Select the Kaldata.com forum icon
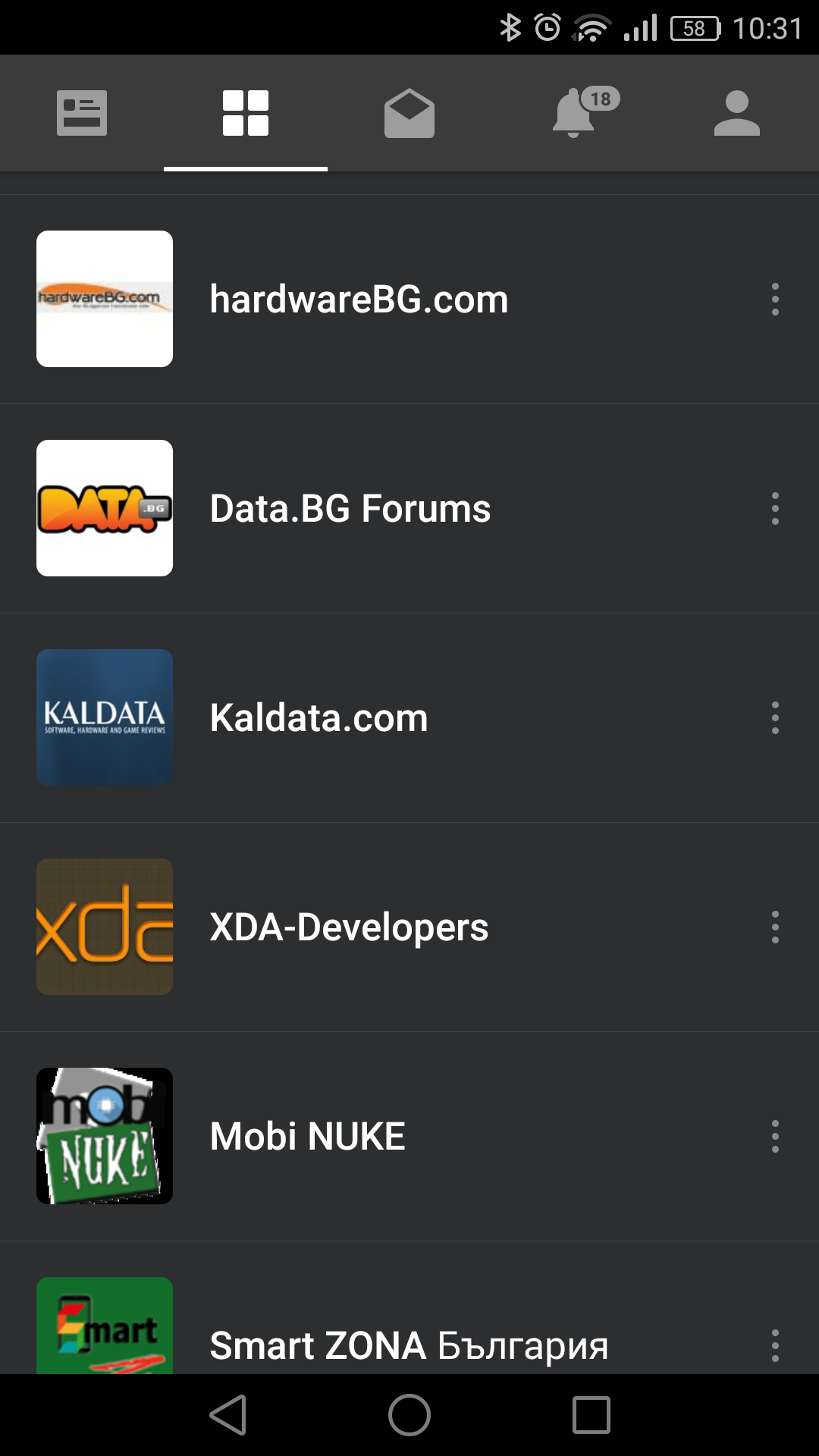 click(105, 717)
